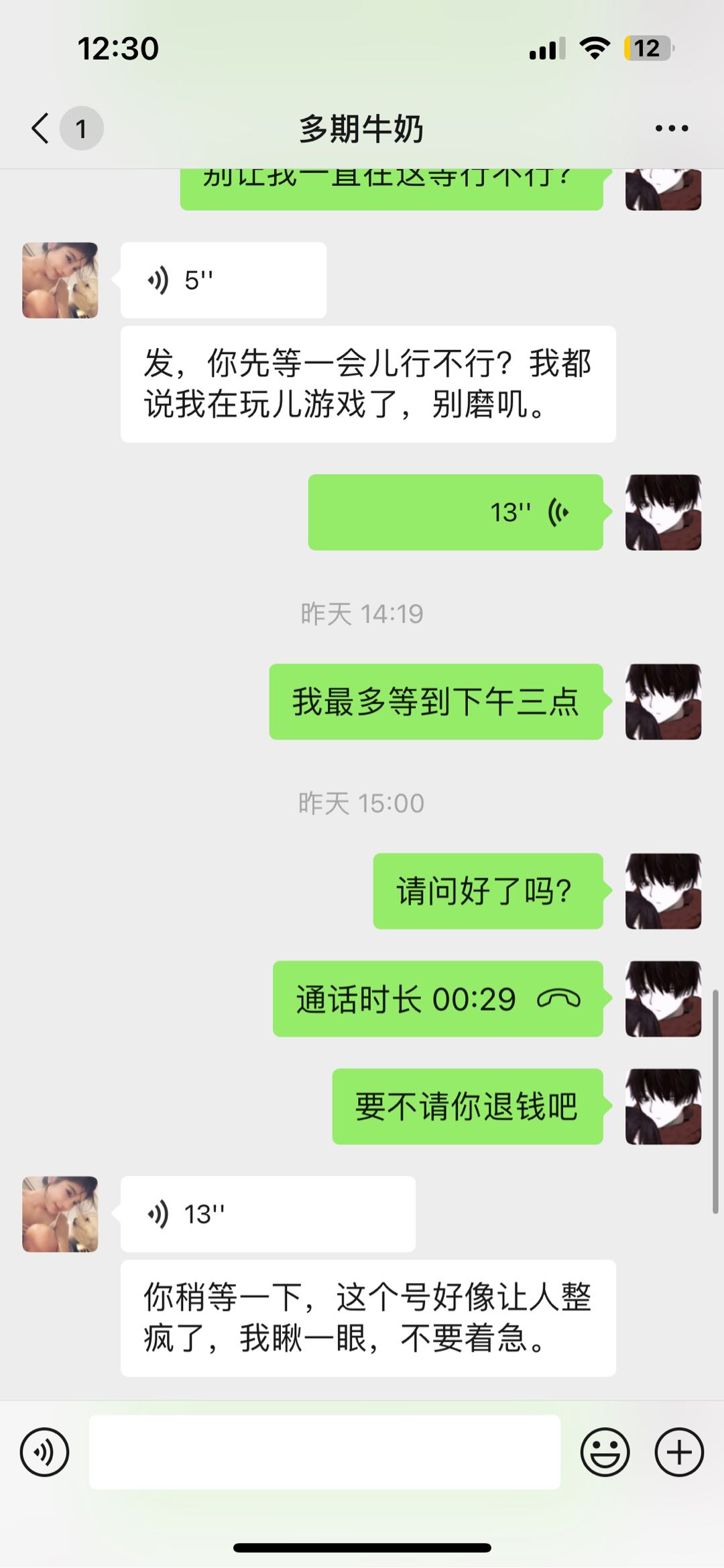
Task: Open contact avatar beside the 5-second voice message
Action: point(60,280)
